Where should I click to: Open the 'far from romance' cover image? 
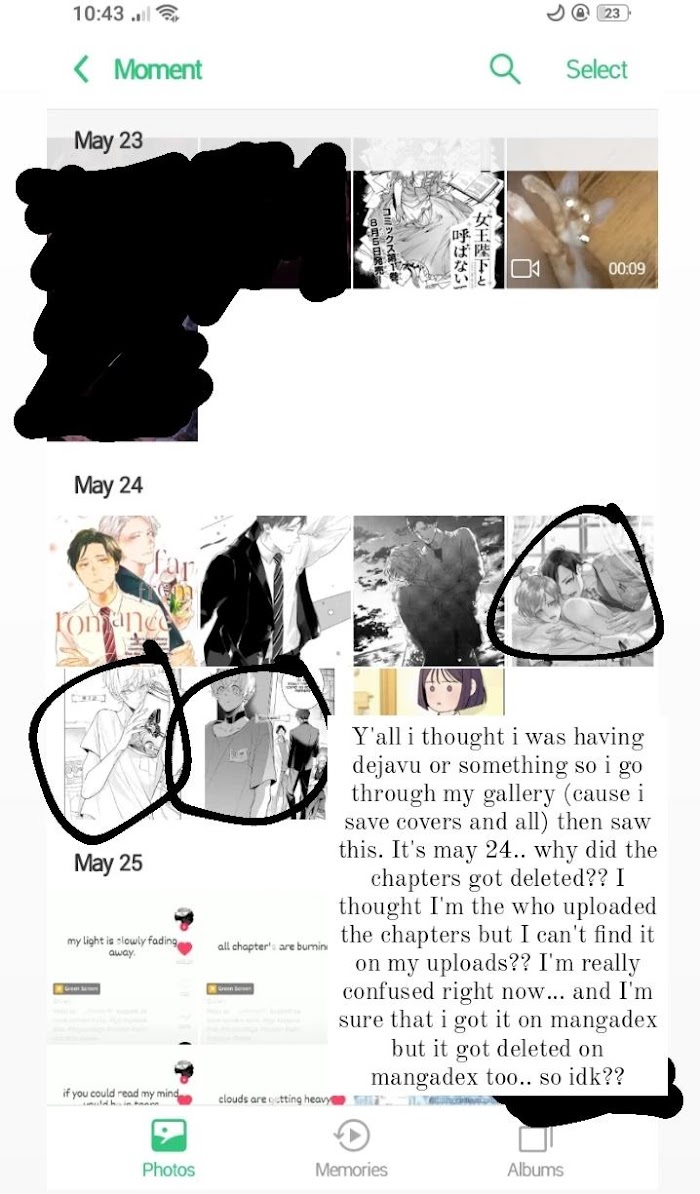pyautogui.click(x=123, y=590)
